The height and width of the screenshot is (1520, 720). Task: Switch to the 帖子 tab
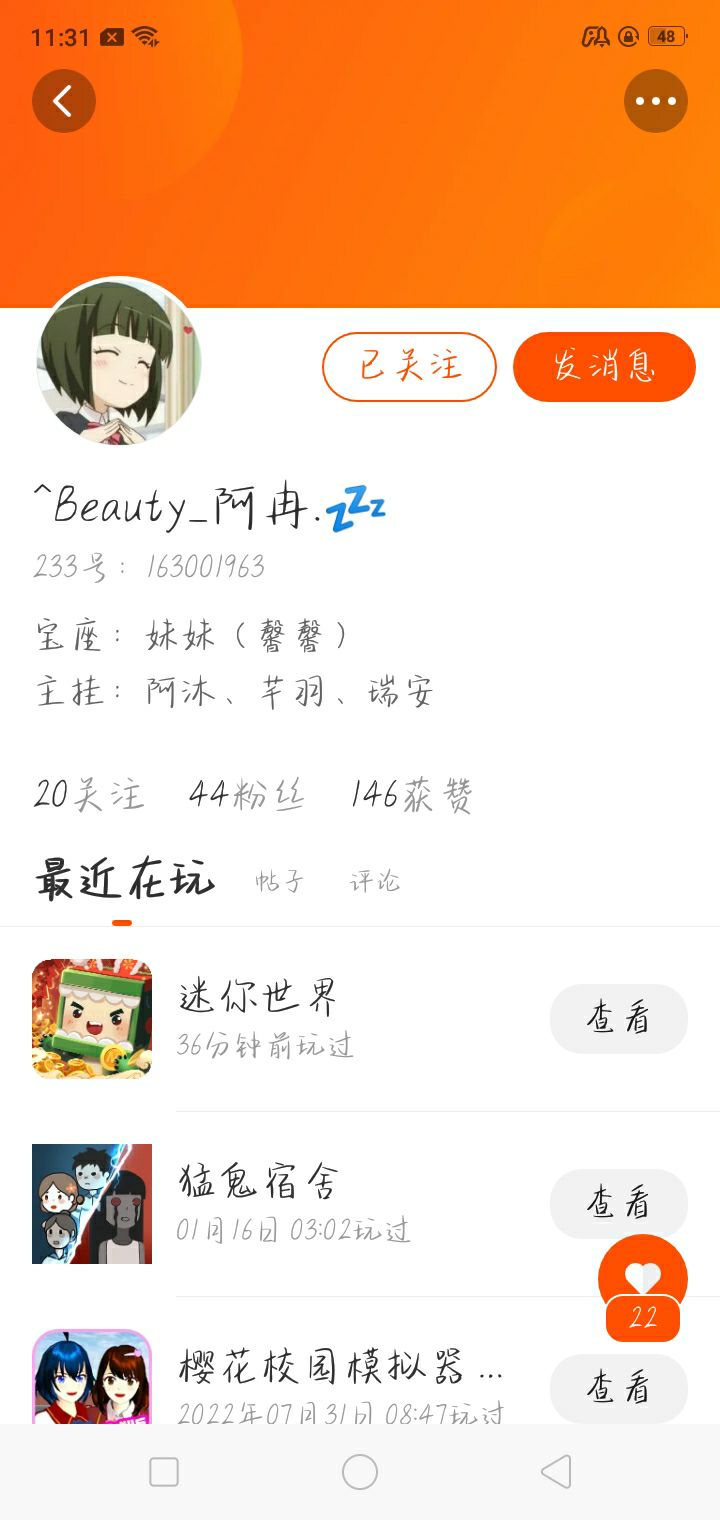coord(279,881)
